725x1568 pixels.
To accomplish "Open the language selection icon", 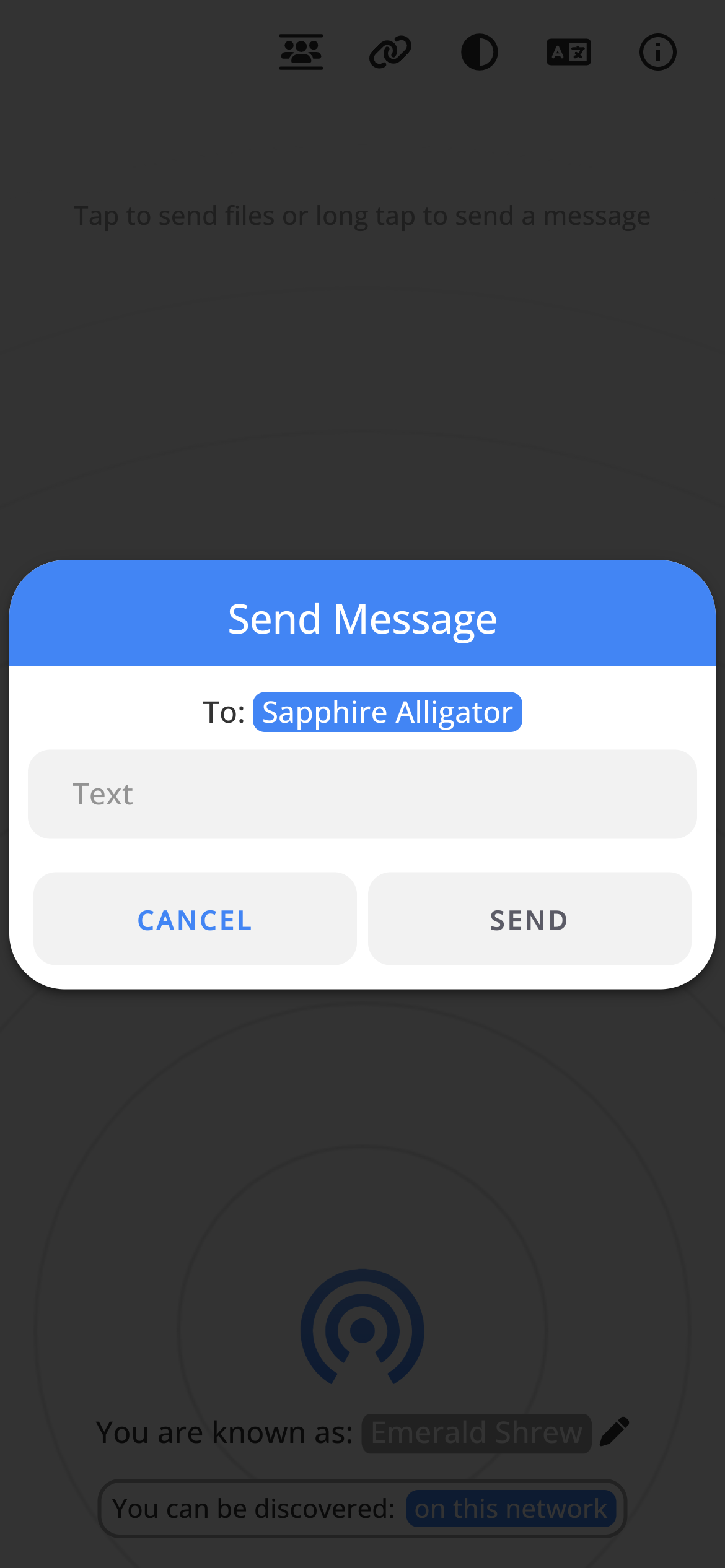I will pyautogui.click(x=568, y=52).
